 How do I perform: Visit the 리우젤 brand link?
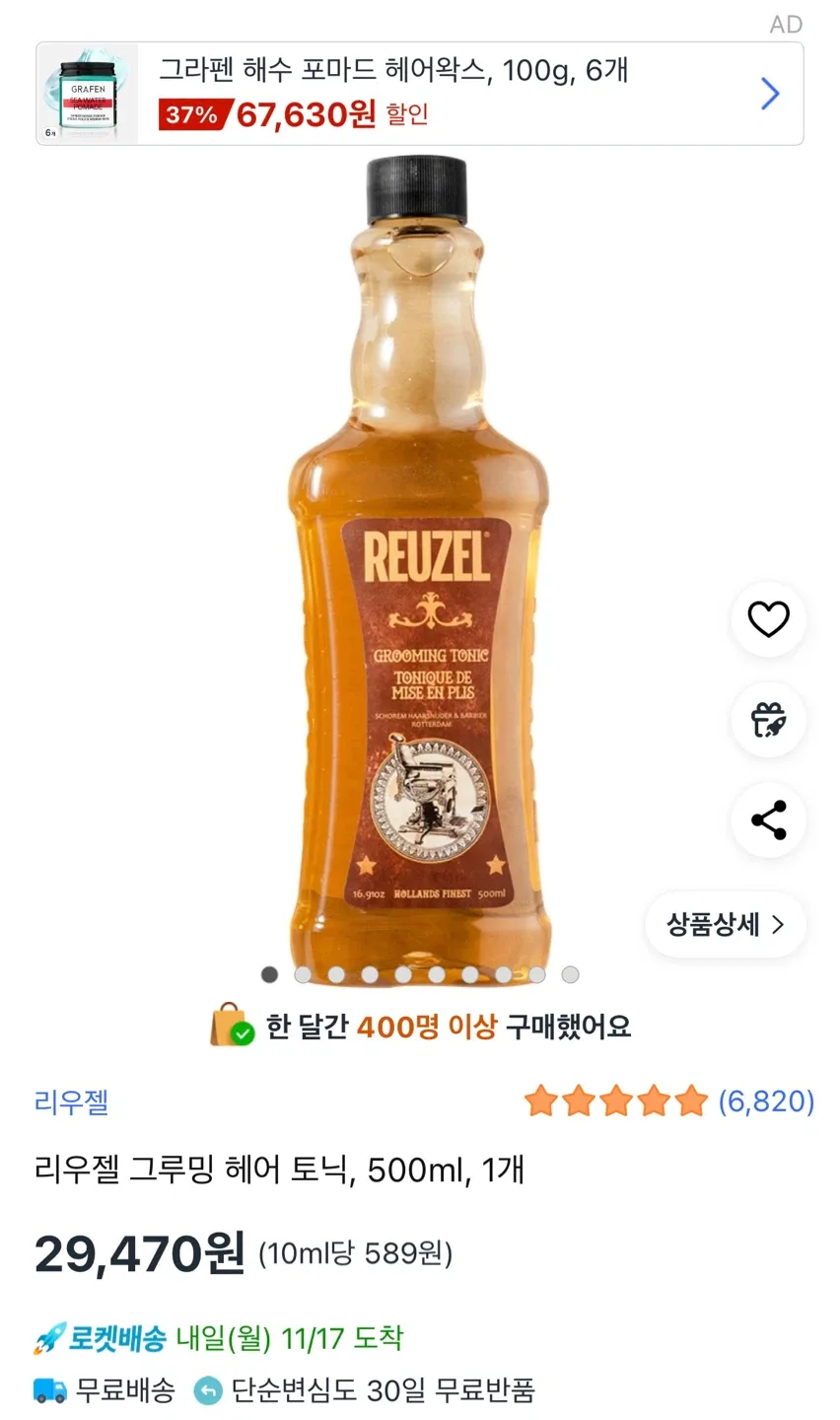pos(71,1100)
